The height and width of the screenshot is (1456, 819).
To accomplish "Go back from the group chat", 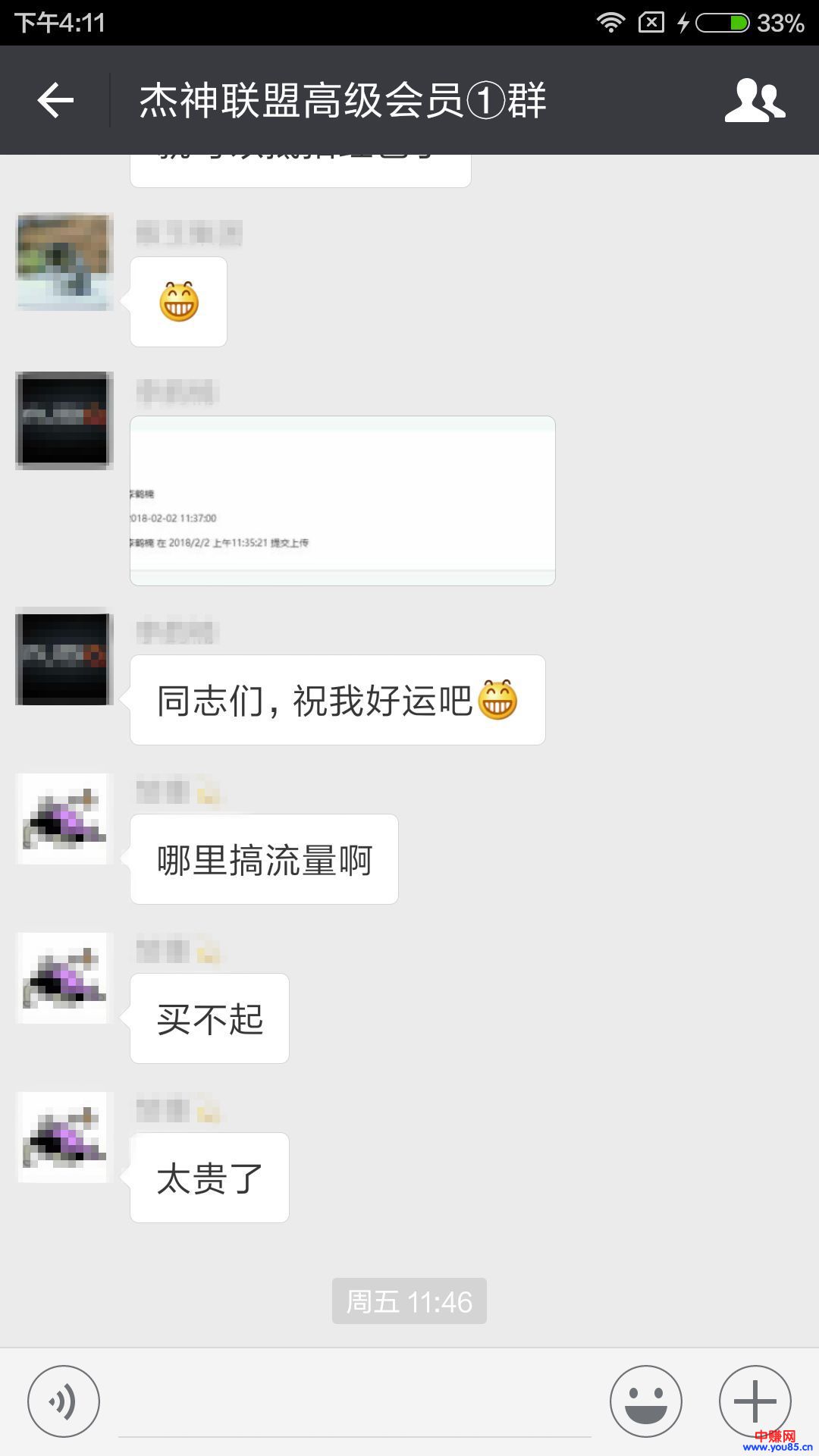I will (55, 100).
